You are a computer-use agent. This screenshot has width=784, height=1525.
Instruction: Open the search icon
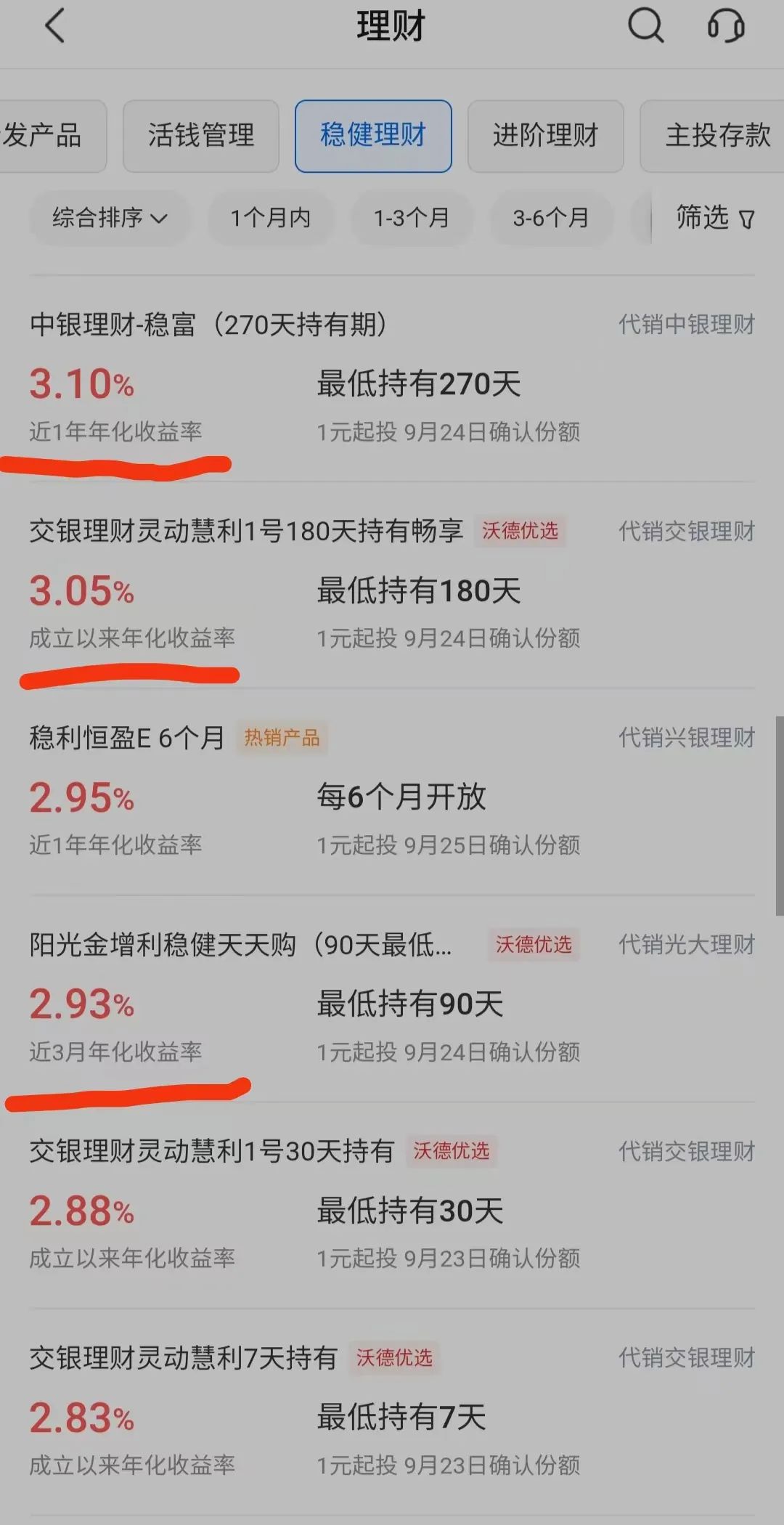pyautogui.click(x=645, y=26)
